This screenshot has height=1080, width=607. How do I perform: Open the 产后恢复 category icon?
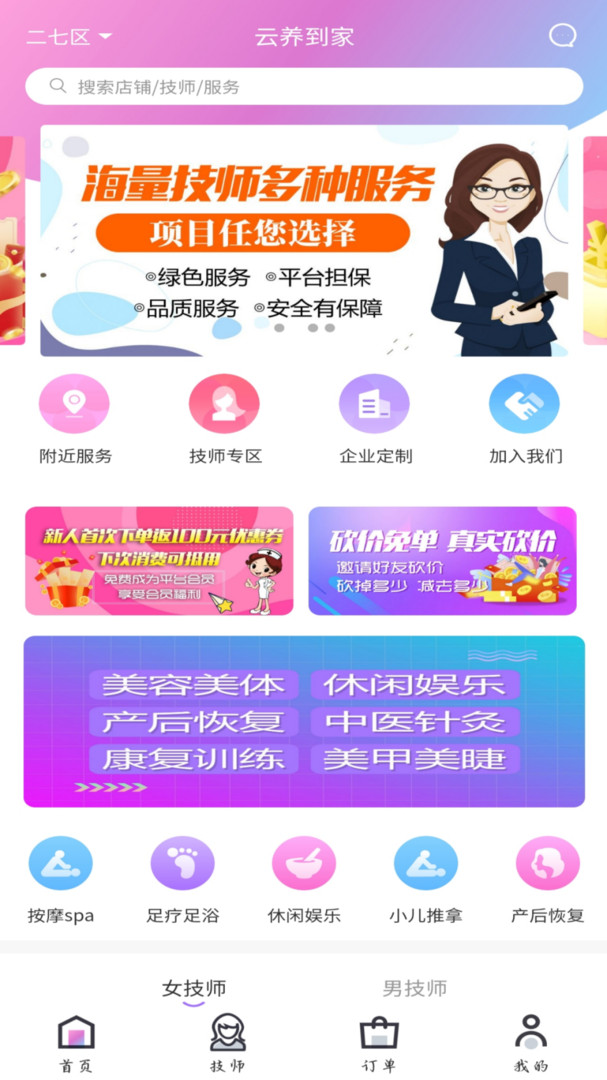(x=547, y=879)
